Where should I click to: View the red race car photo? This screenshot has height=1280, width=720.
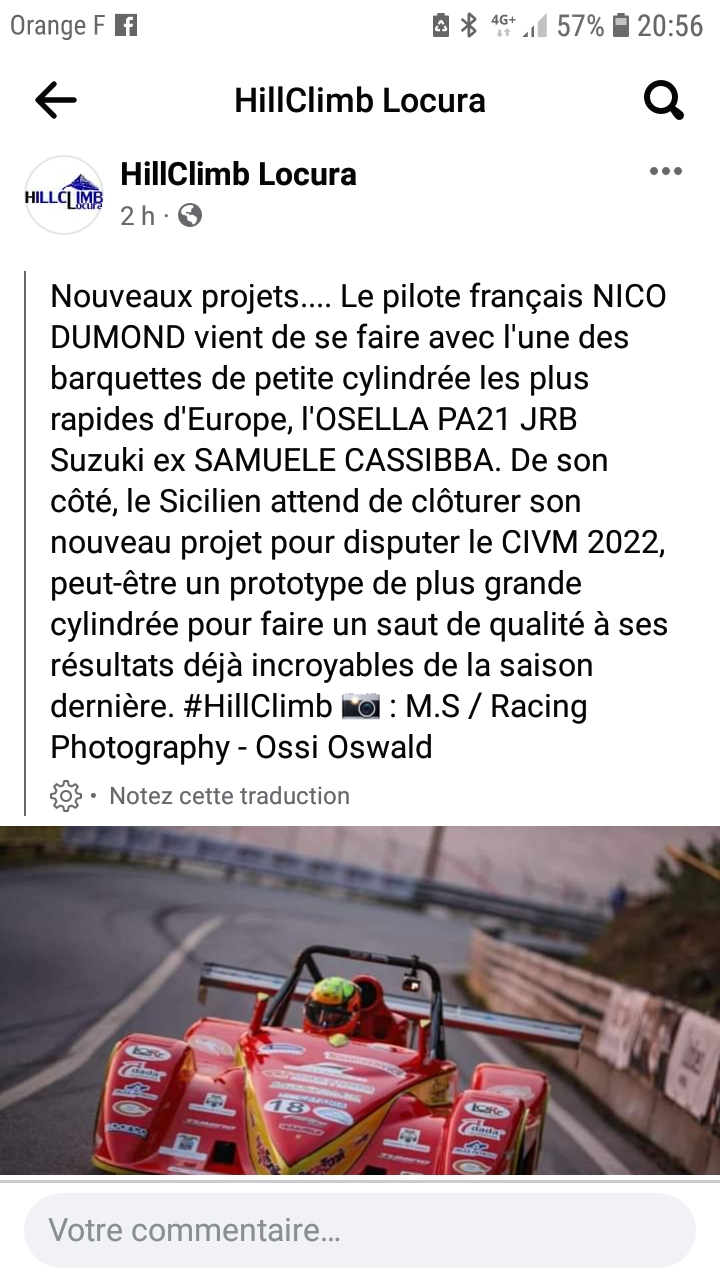[360, 1000]
